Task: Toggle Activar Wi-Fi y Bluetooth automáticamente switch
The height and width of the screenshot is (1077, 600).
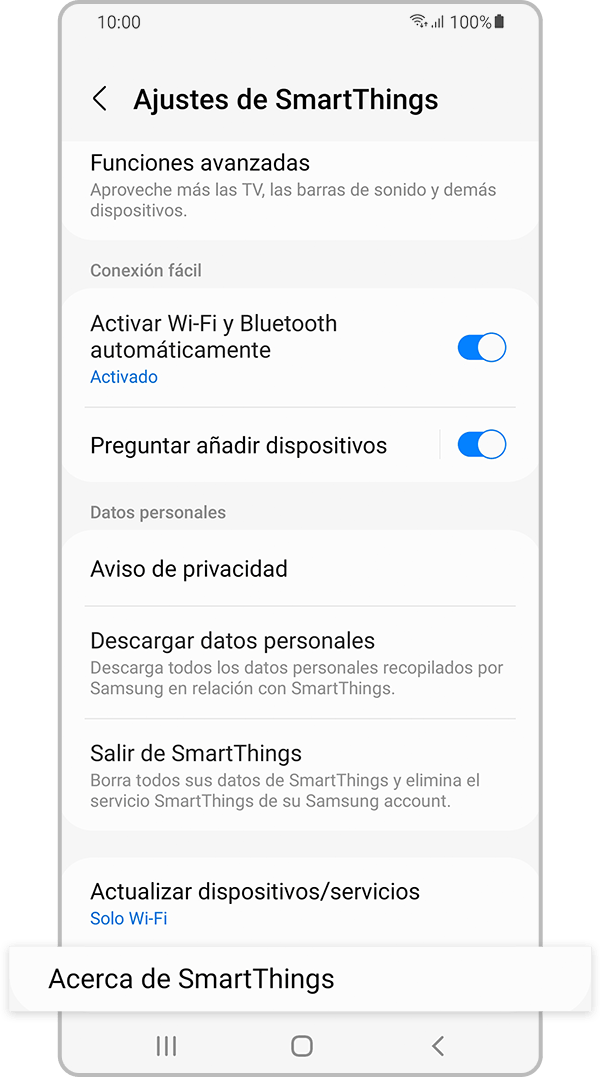Action: 481,348
